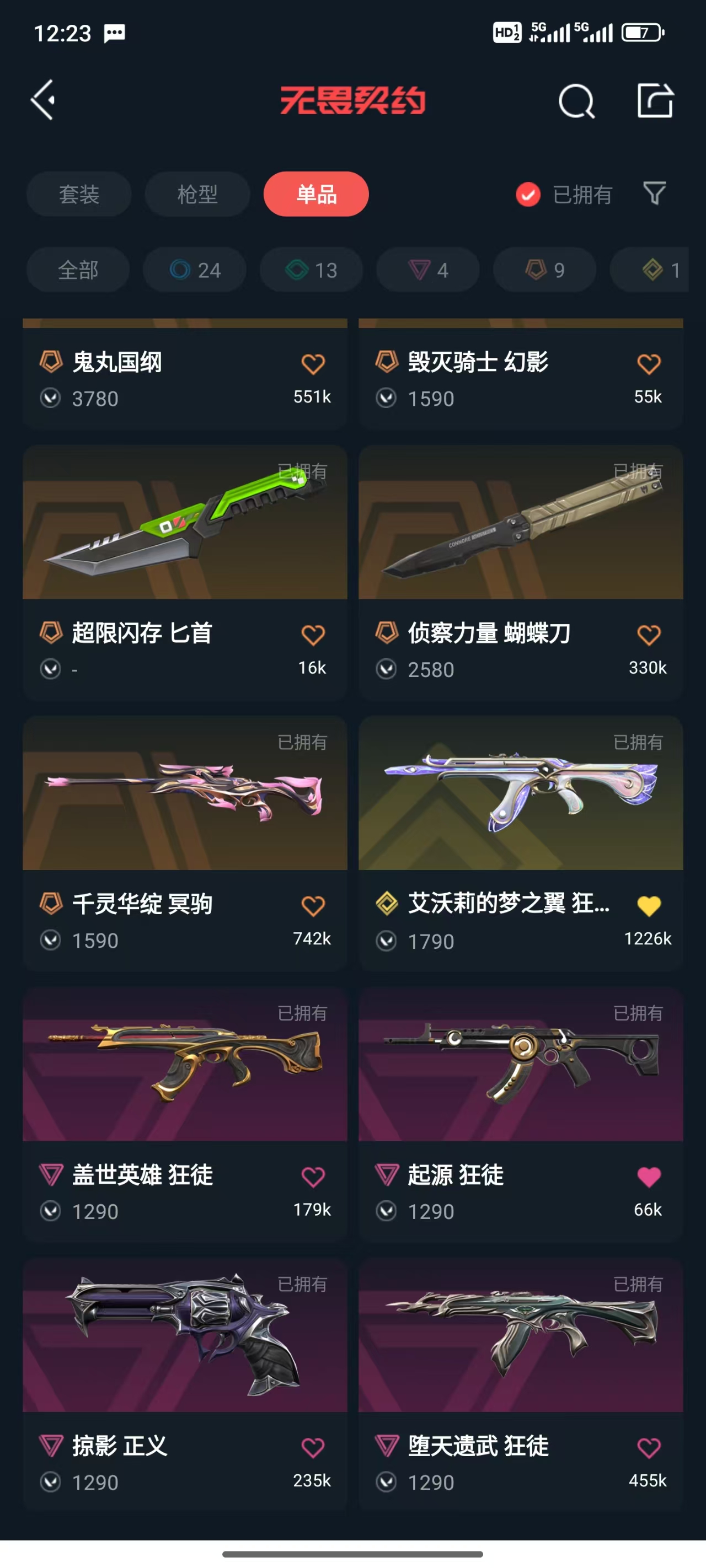The image size is (706, 1568).
Task: Switch to the 套装 tab
Action: tap(78, 194)
